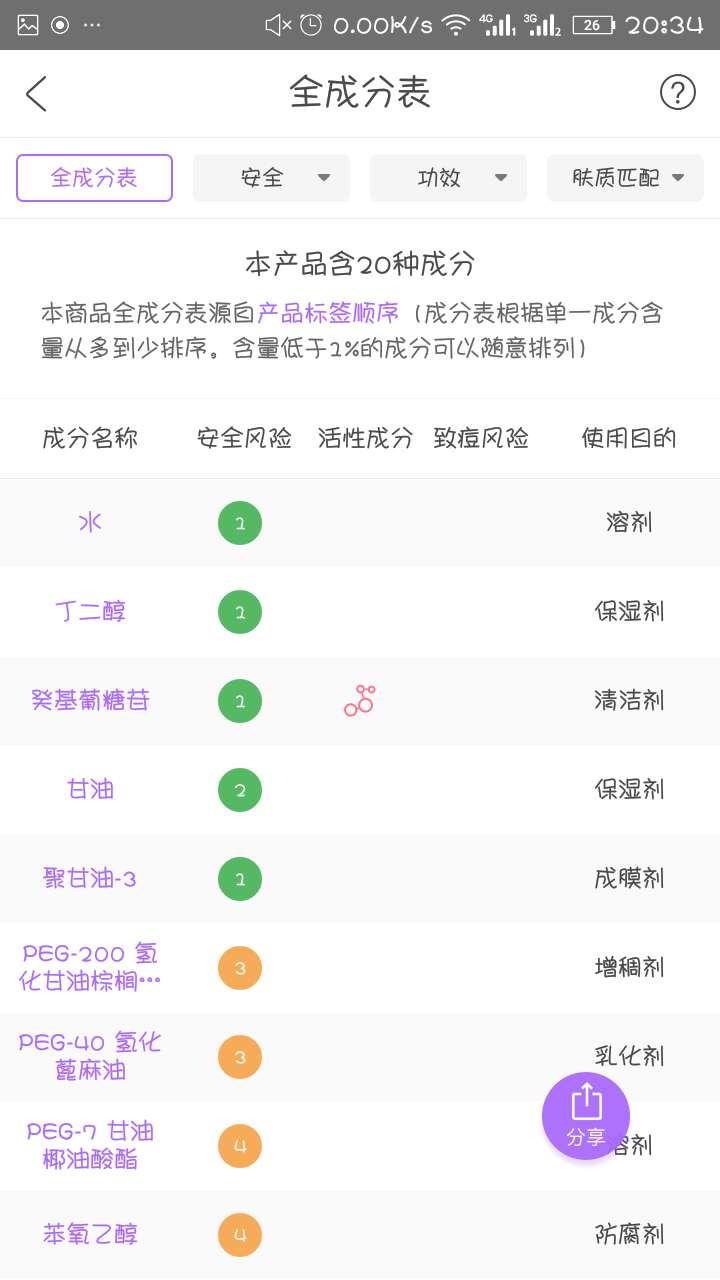
Task: Open the help question mark icon
Action: point(677,93)
